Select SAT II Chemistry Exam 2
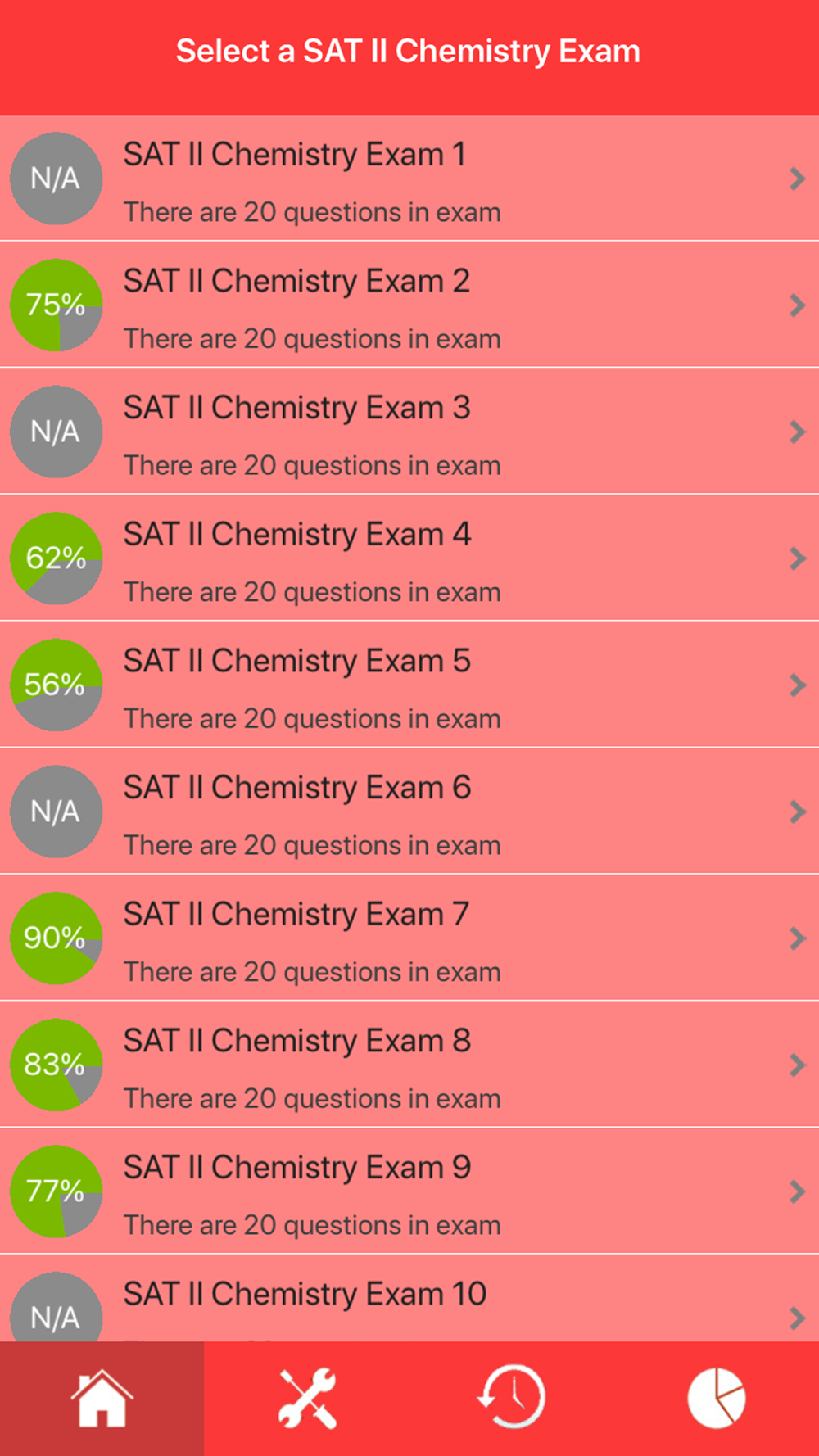The height and width of the screenshot is (1456, 819). (409, 305)
